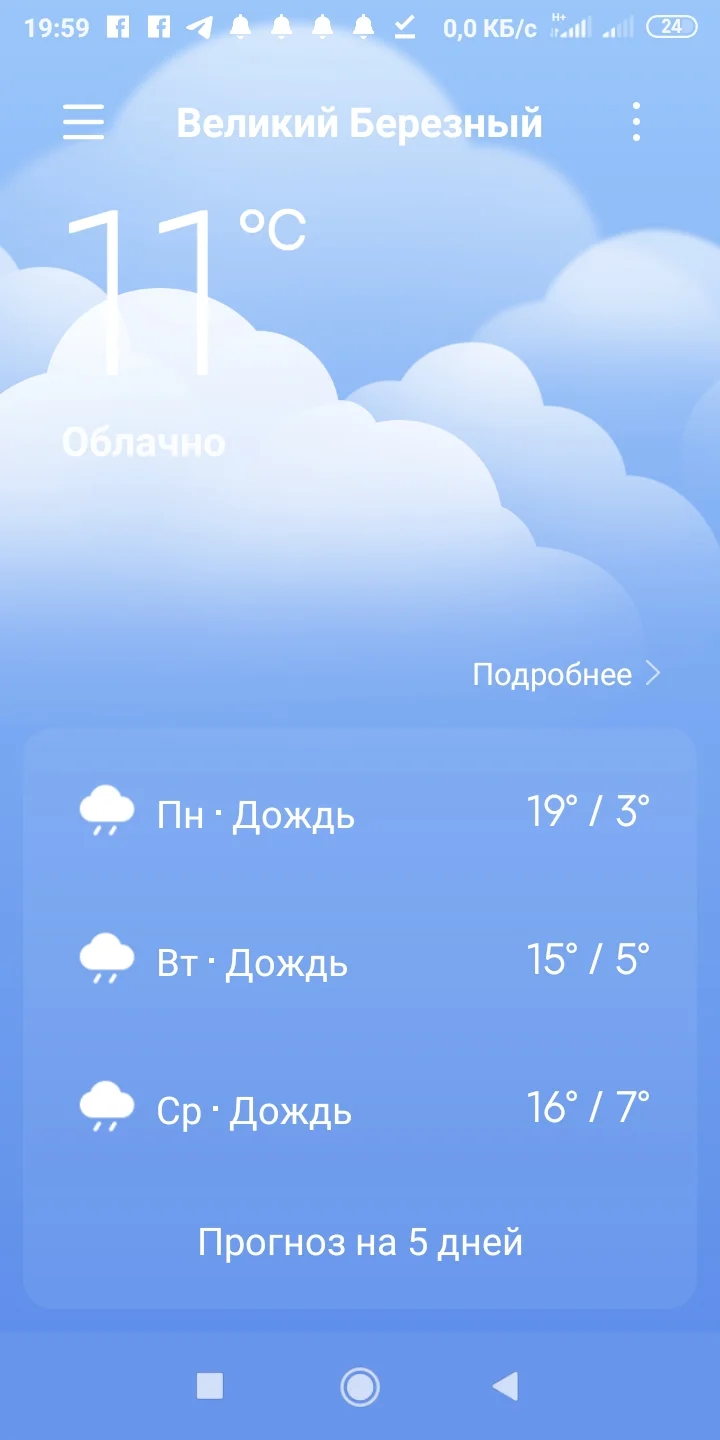Tap the Wednesday forecast row Ср · Дождь

[x=360, y=1108]
